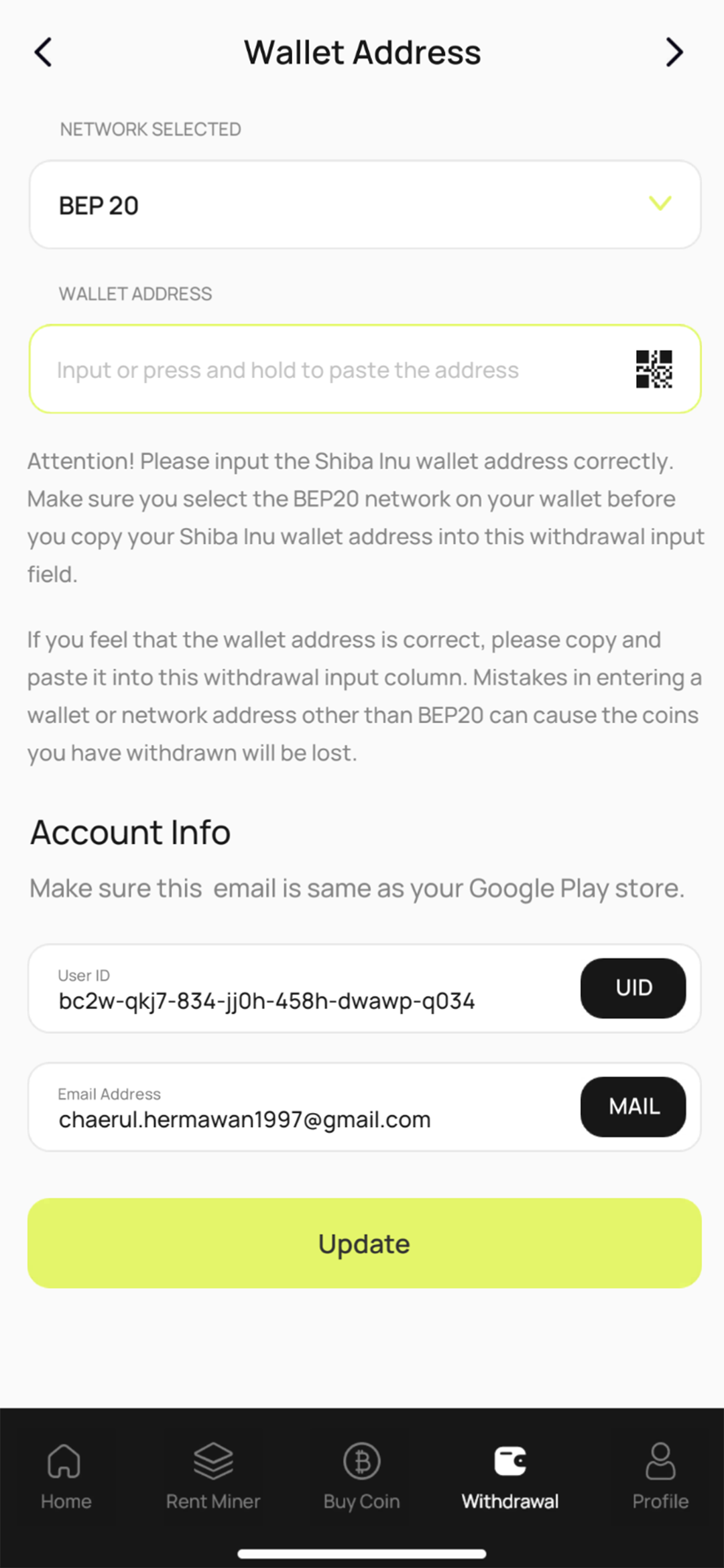
Task: Submit with the Update button
Action: (365, 1243)
